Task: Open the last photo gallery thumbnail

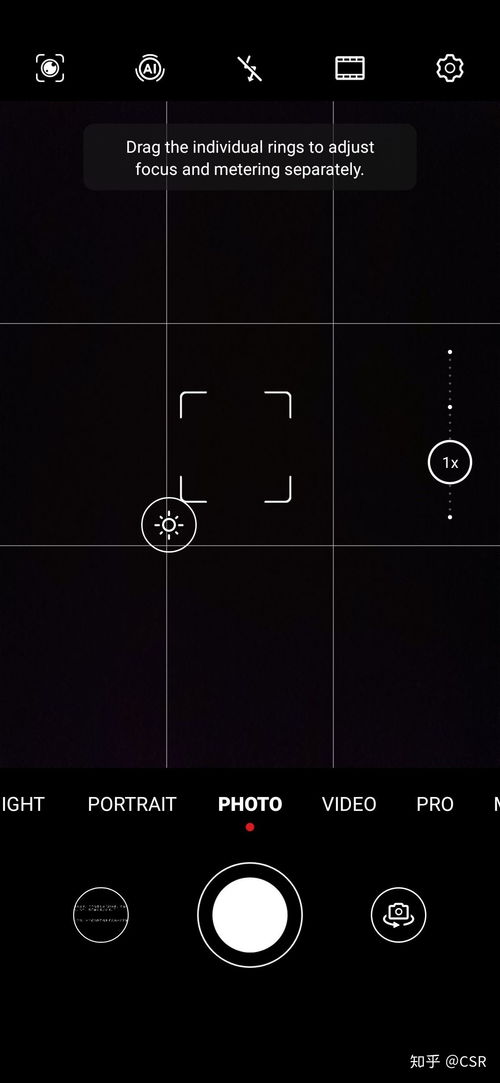Action: click(x=101, y=915)
